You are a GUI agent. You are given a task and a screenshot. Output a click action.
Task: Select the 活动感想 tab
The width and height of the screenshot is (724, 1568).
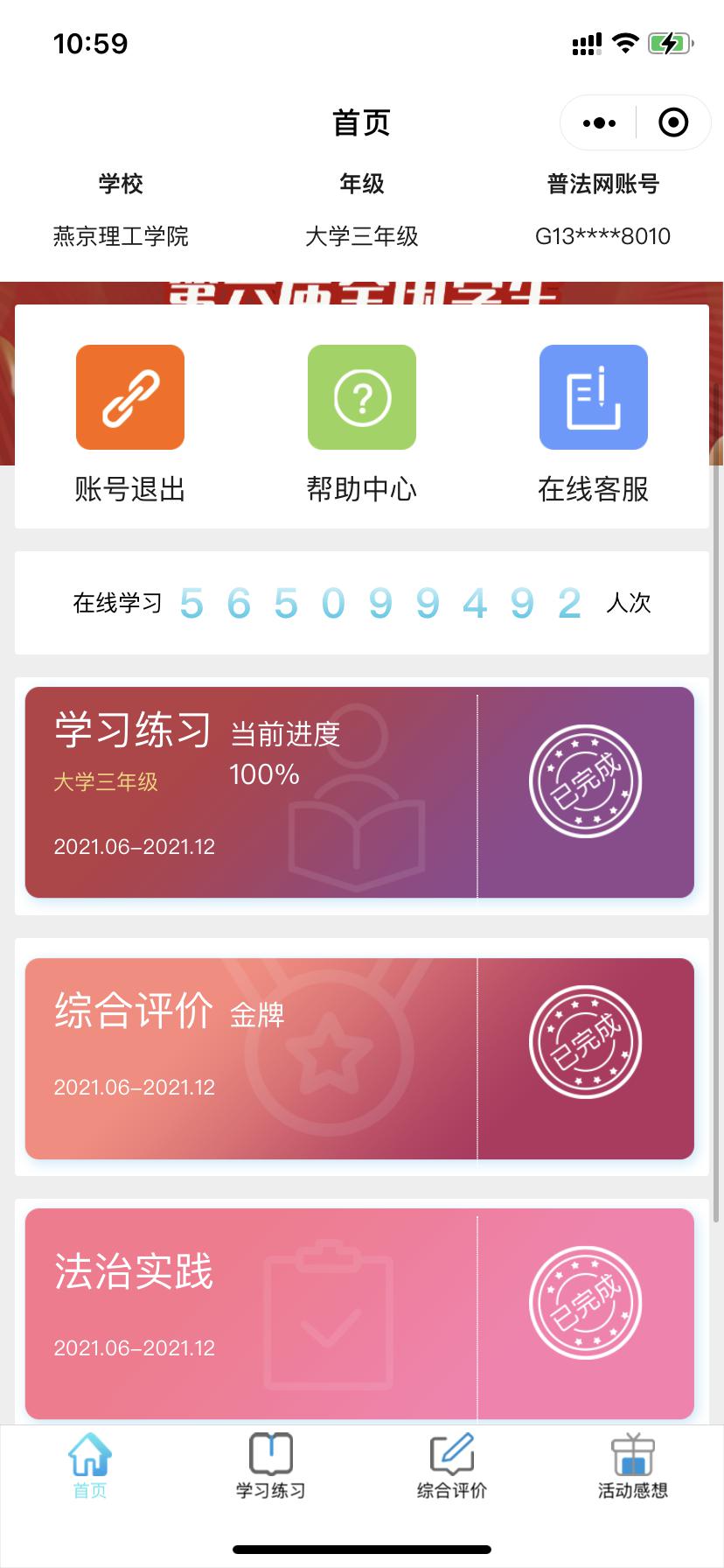pyautogui.click(x=632, y=1467)
